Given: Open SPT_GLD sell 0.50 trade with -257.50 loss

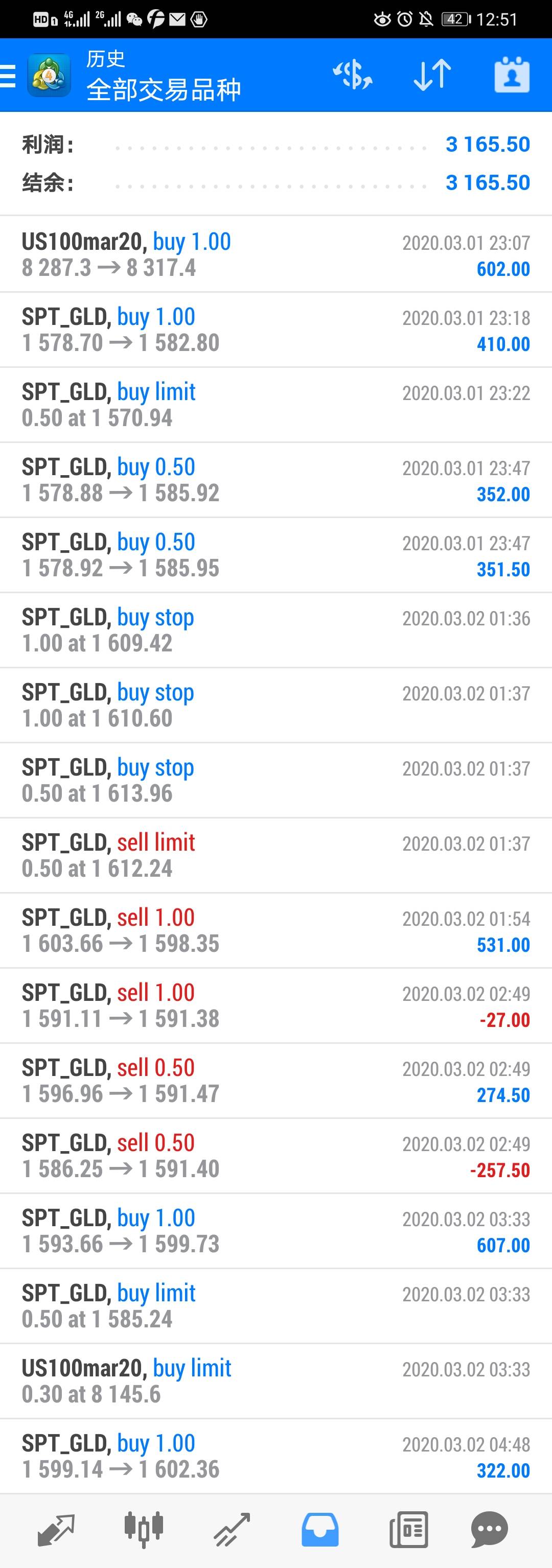Looking at the screenshot, I should tap(275, 1155).
